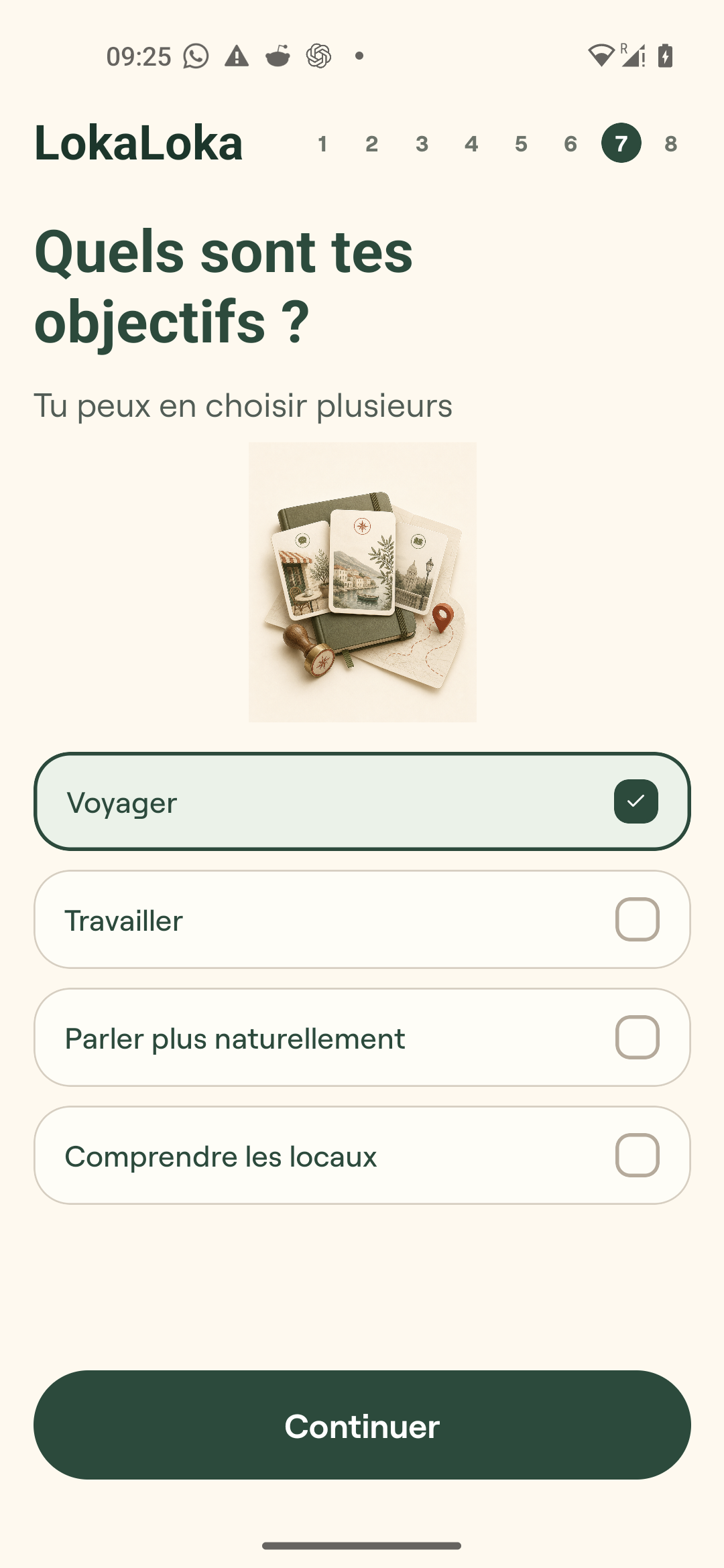
Task: Open step 4 in the progress indicator
Action: [471, 143]
